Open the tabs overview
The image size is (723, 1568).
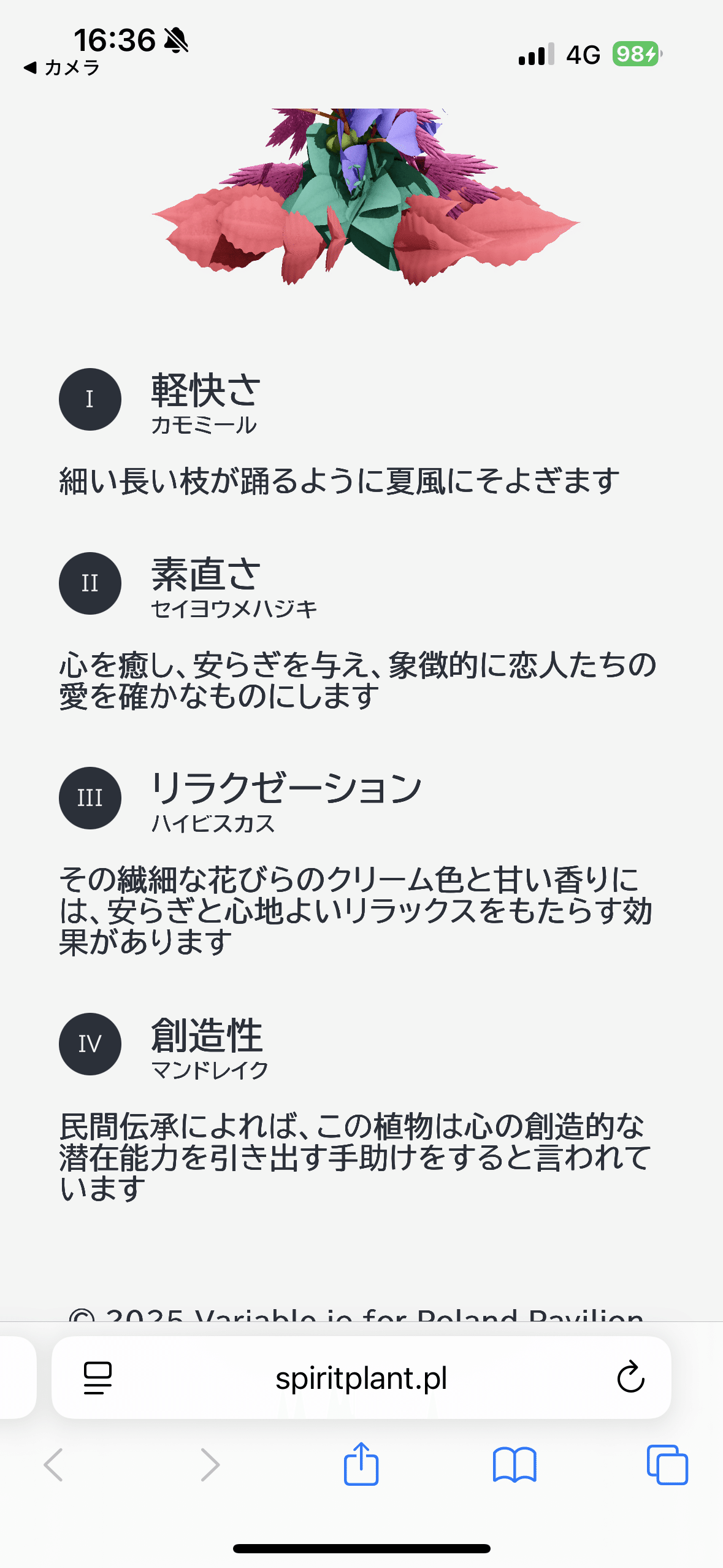[x=667, y=1464]
